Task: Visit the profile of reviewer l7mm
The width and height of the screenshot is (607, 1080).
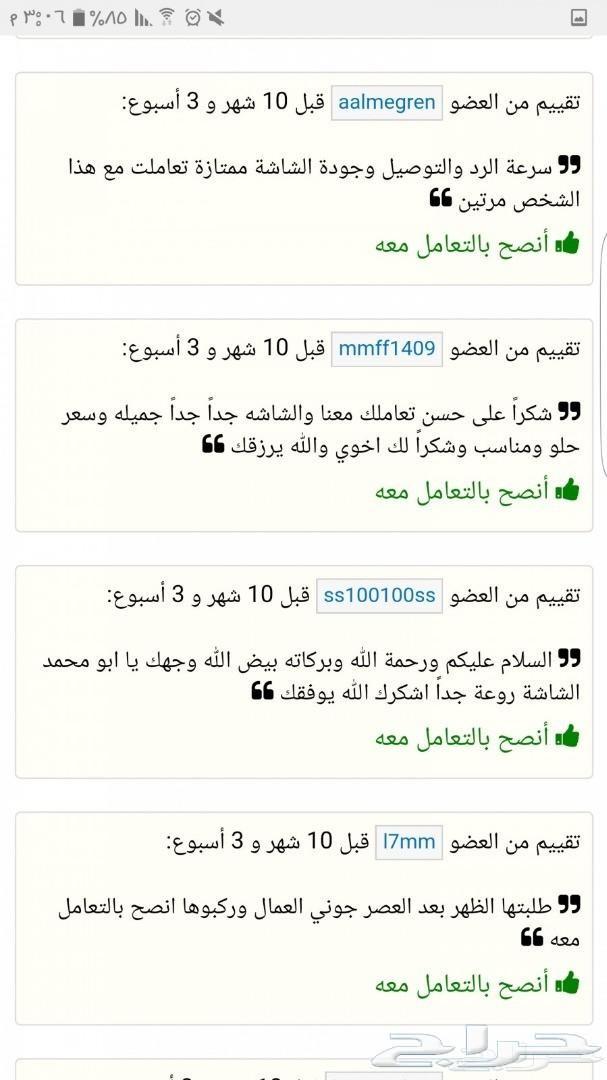Action: 409,843
